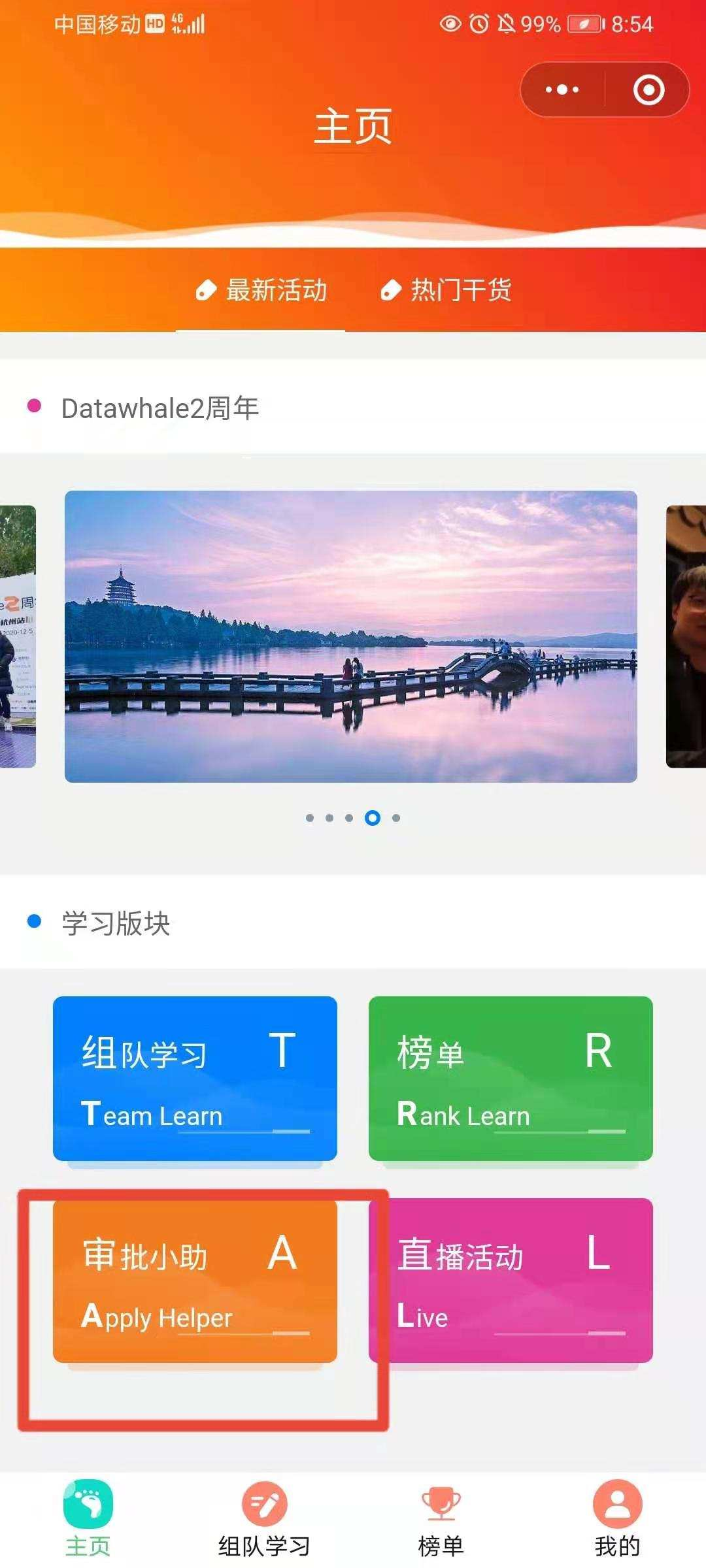Screen dimensions: 706x1568
Task: Switch to the 热门干货 tab
Action: (446, 290)
